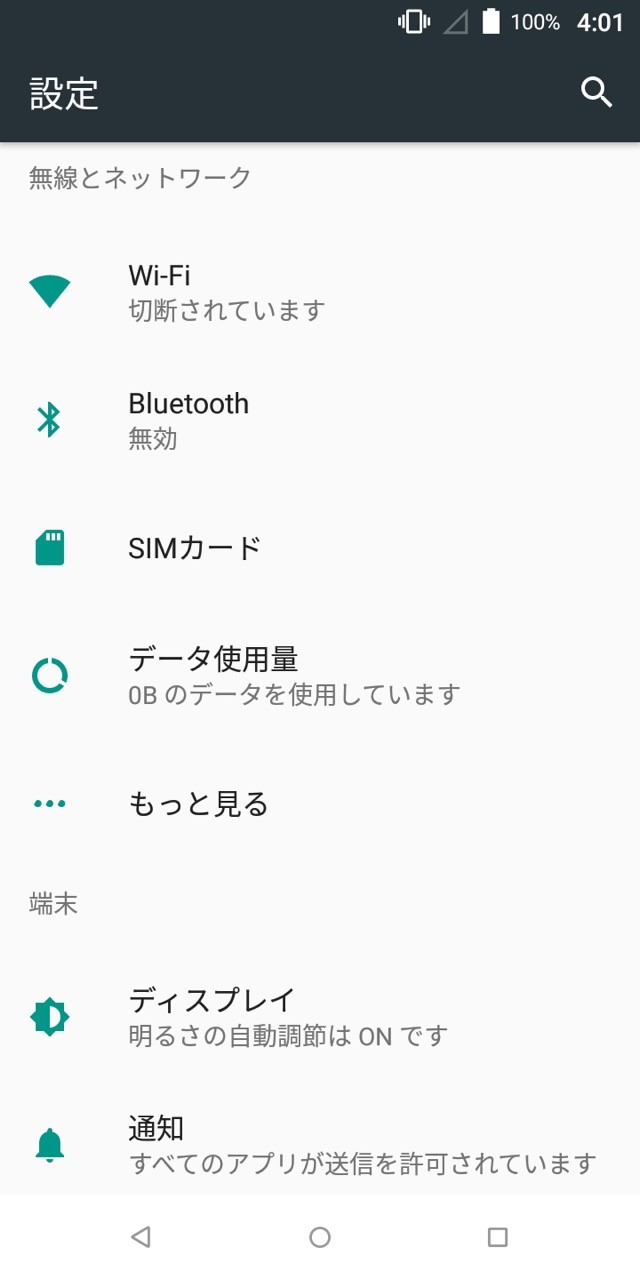Image resolution: width=640 pixels, height=1280 pixels.
Task: Open ディスプレイ (display) settings
Action: 320,1016
